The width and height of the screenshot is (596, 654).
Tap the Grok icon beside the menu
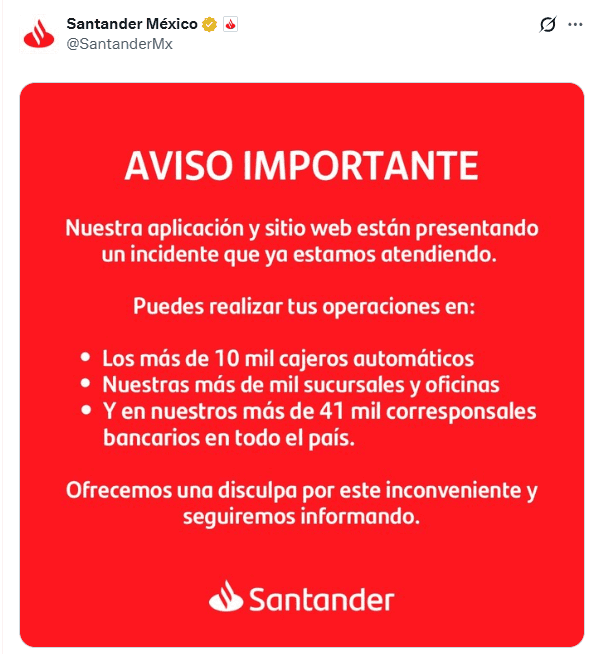click(548, 24)
